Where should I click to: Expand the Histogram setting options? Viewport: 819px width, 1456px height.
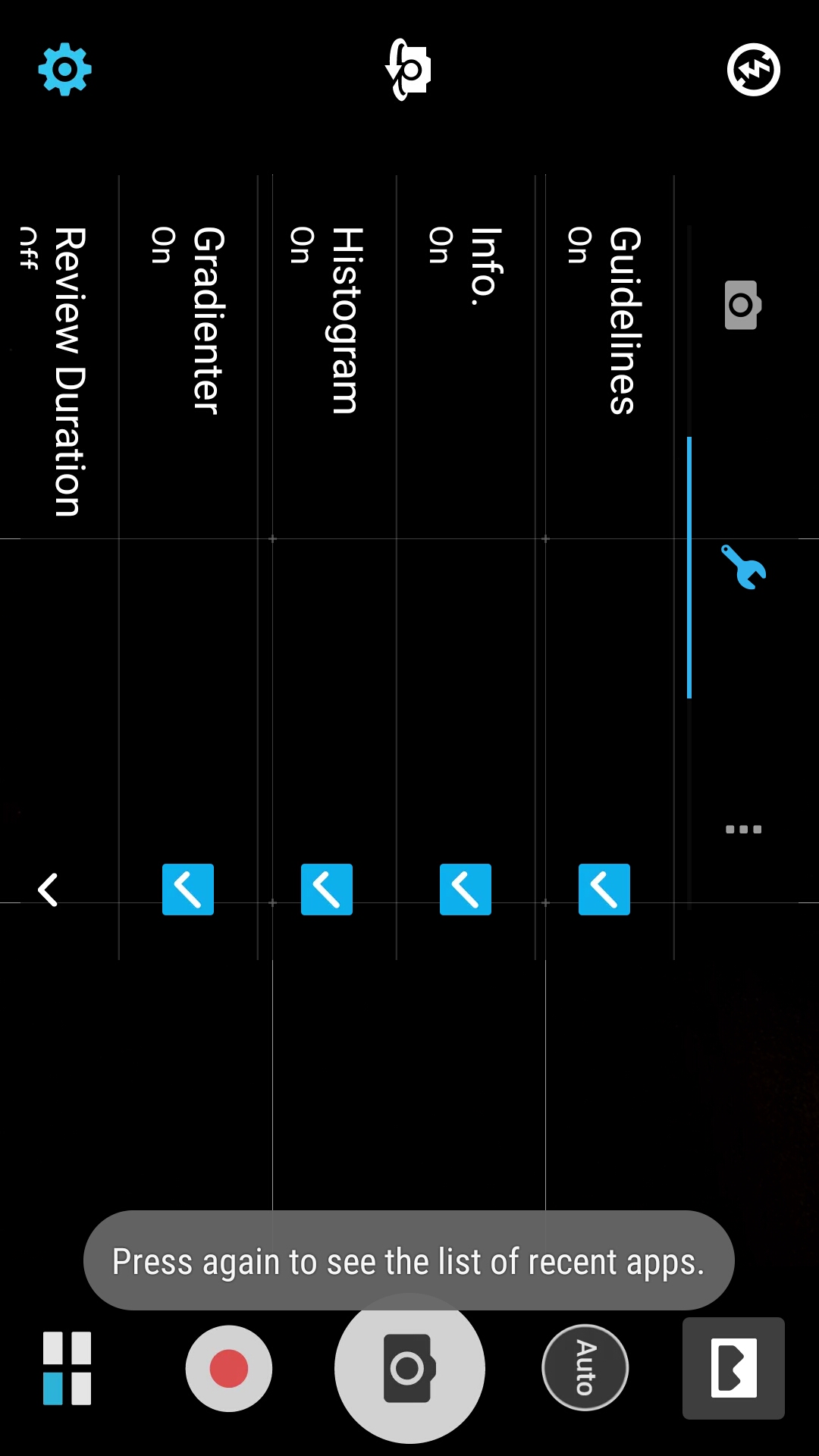pyautogui.click(x=326, y=889)
